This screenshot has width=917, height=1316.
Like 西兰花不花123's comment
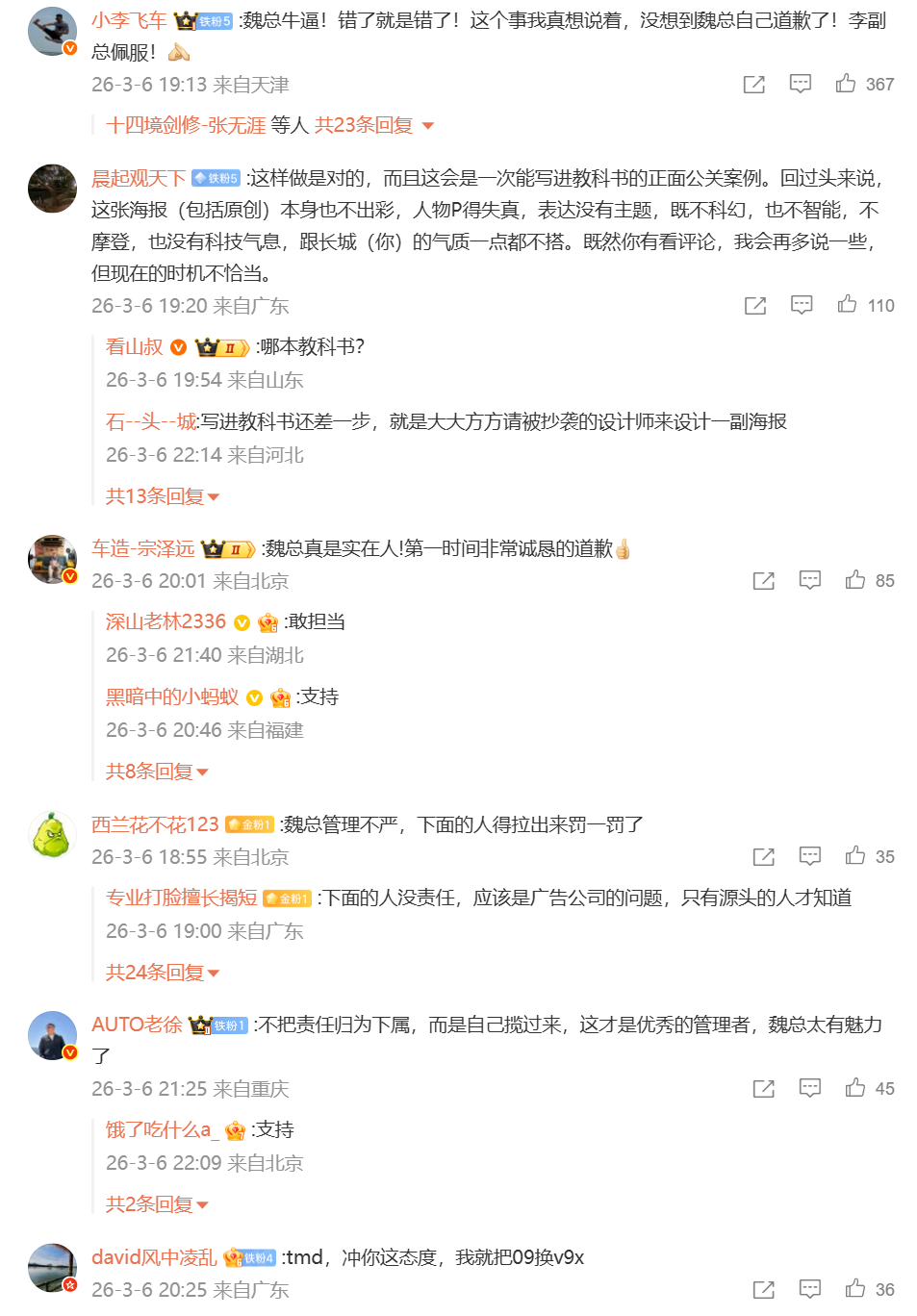(855, 856)
